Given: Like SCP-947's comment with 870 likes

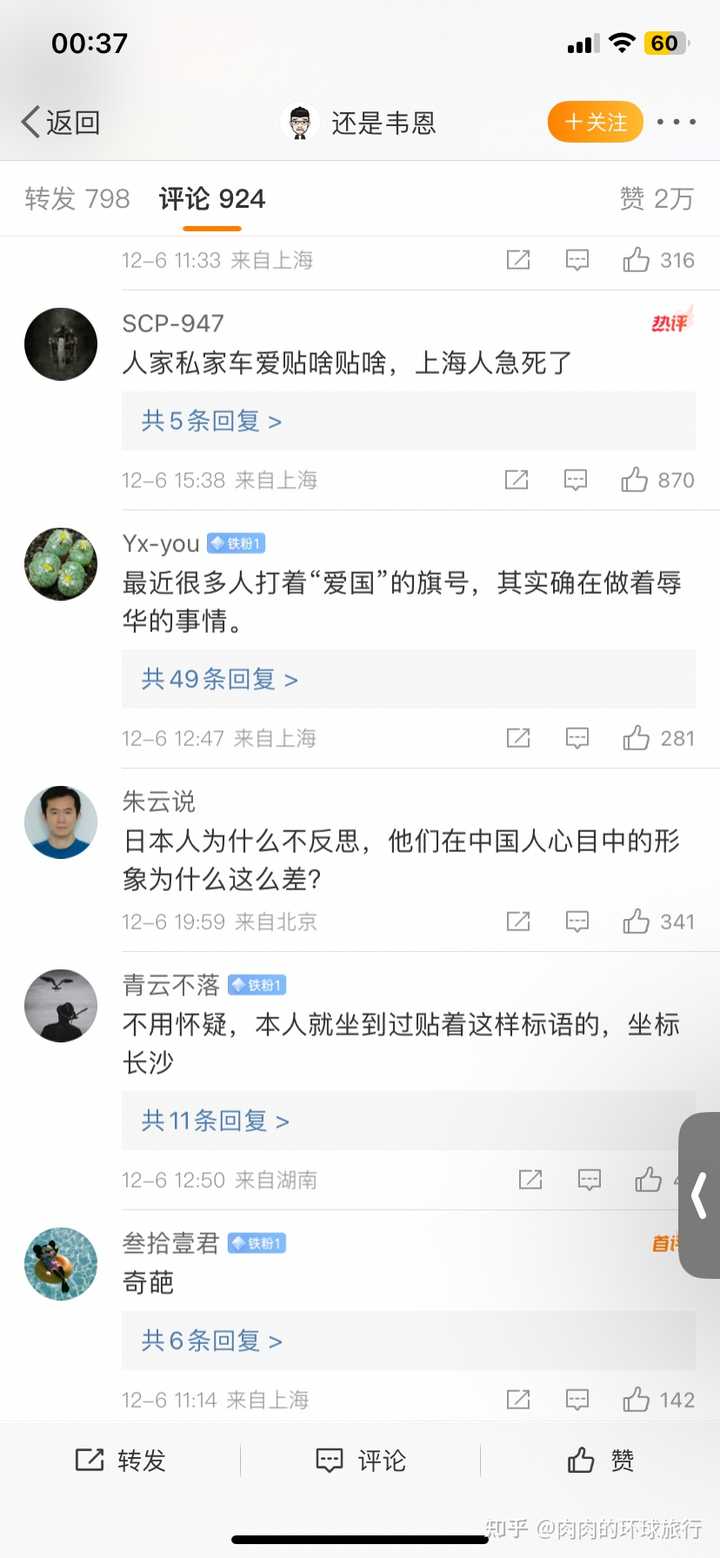Looking at the screenshot, I should (657, 480).
